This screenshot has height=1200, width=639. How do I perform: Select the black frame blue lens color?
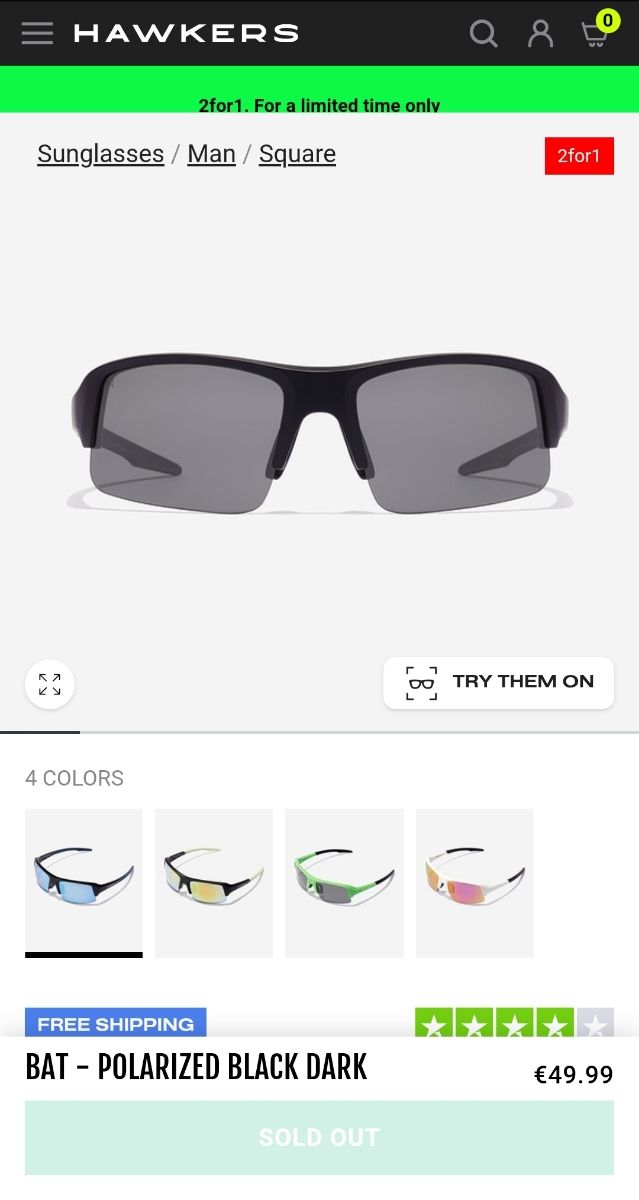coord(84,882)
